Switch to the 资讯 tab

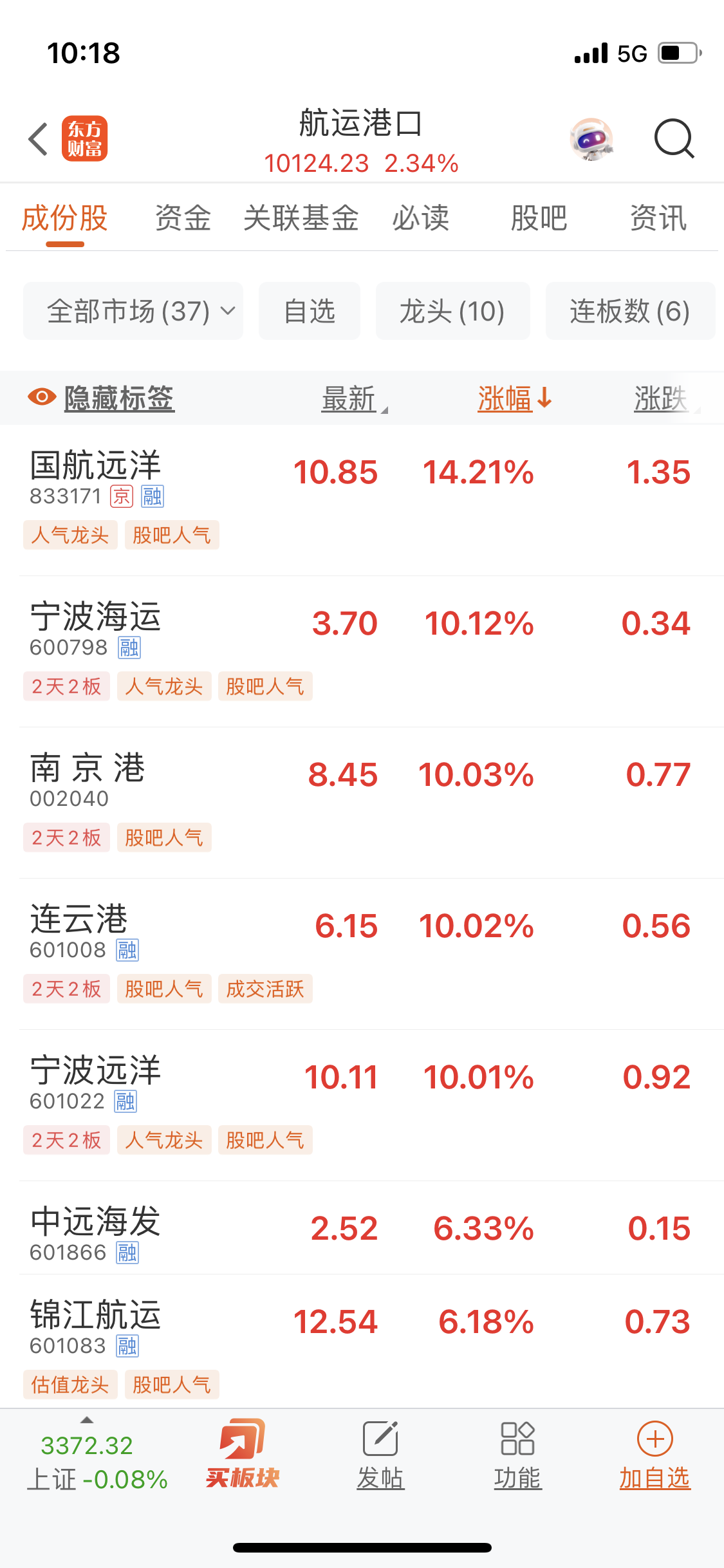658,218
